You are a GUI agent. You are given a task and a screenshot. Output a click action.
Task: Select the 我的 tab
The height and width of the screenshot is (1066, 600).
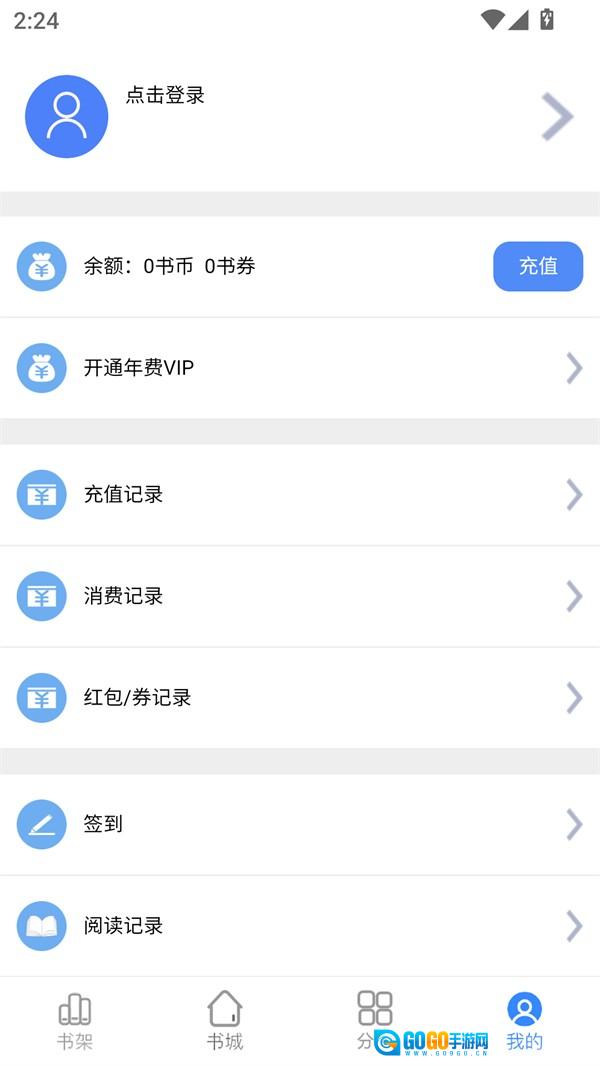coord(524,1021)
